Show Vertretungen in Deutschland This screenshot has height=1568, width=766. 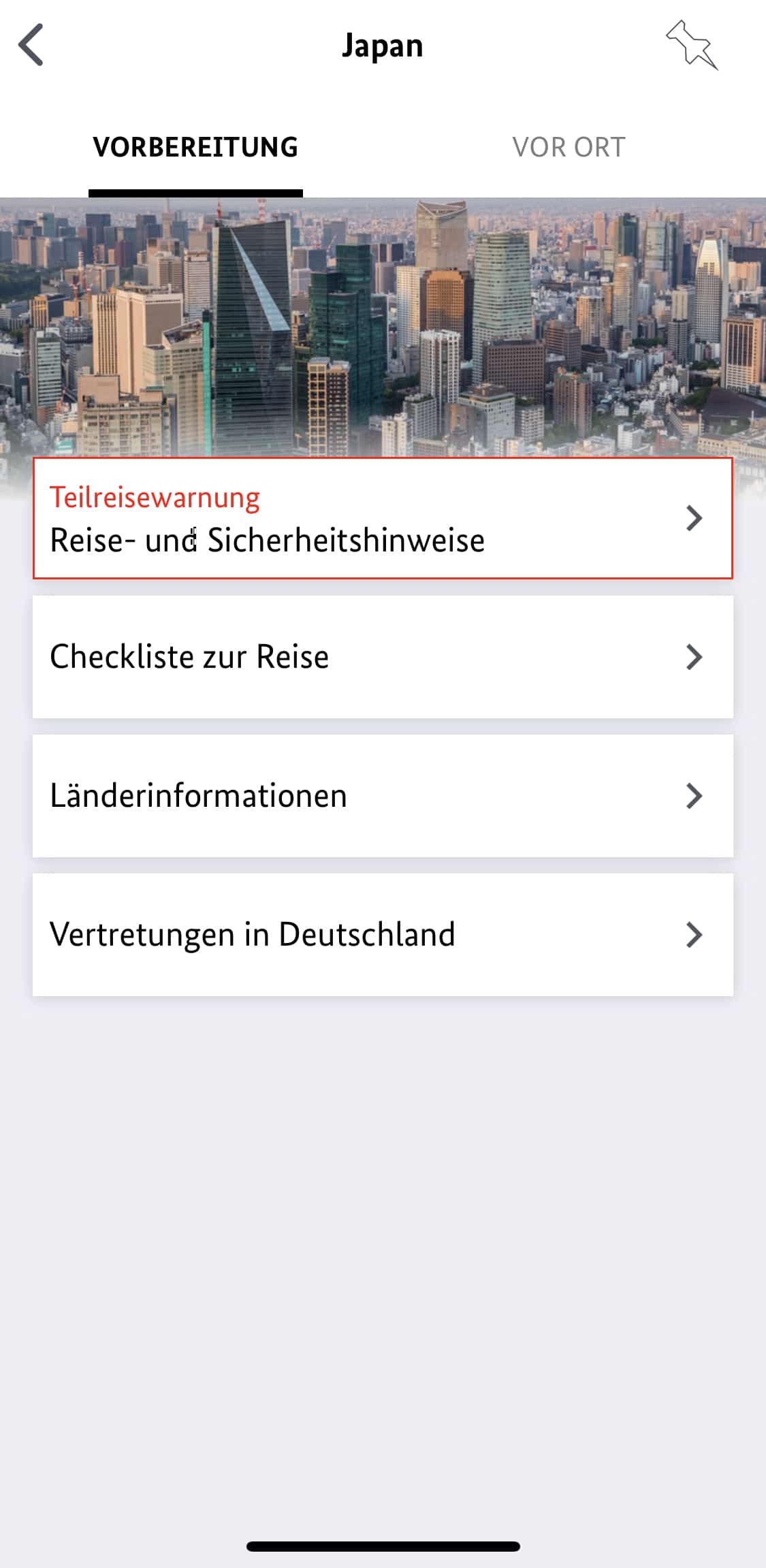(383, 935)
